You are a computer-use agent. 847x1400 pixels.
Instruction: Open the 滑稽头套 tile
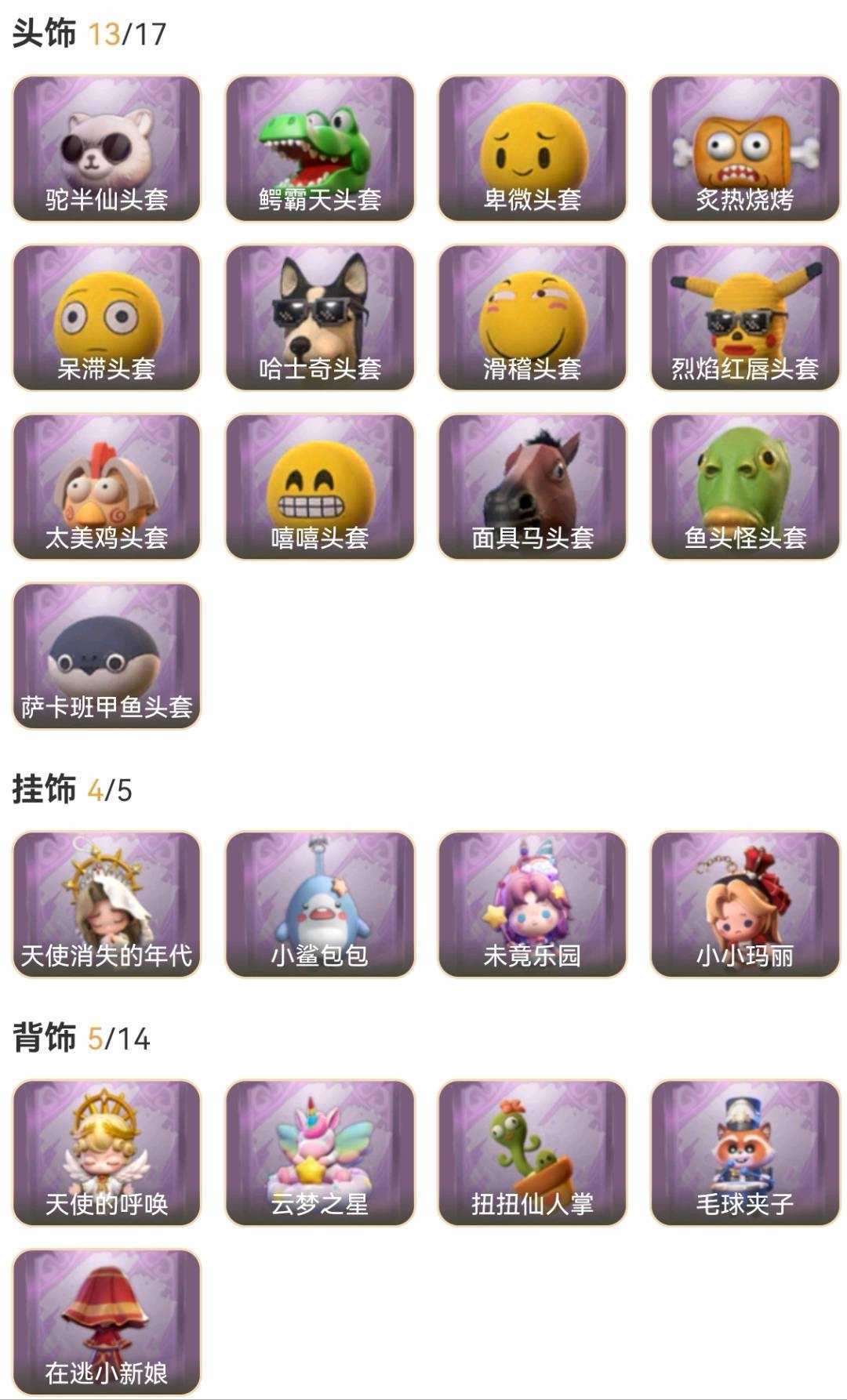[533, 317]
